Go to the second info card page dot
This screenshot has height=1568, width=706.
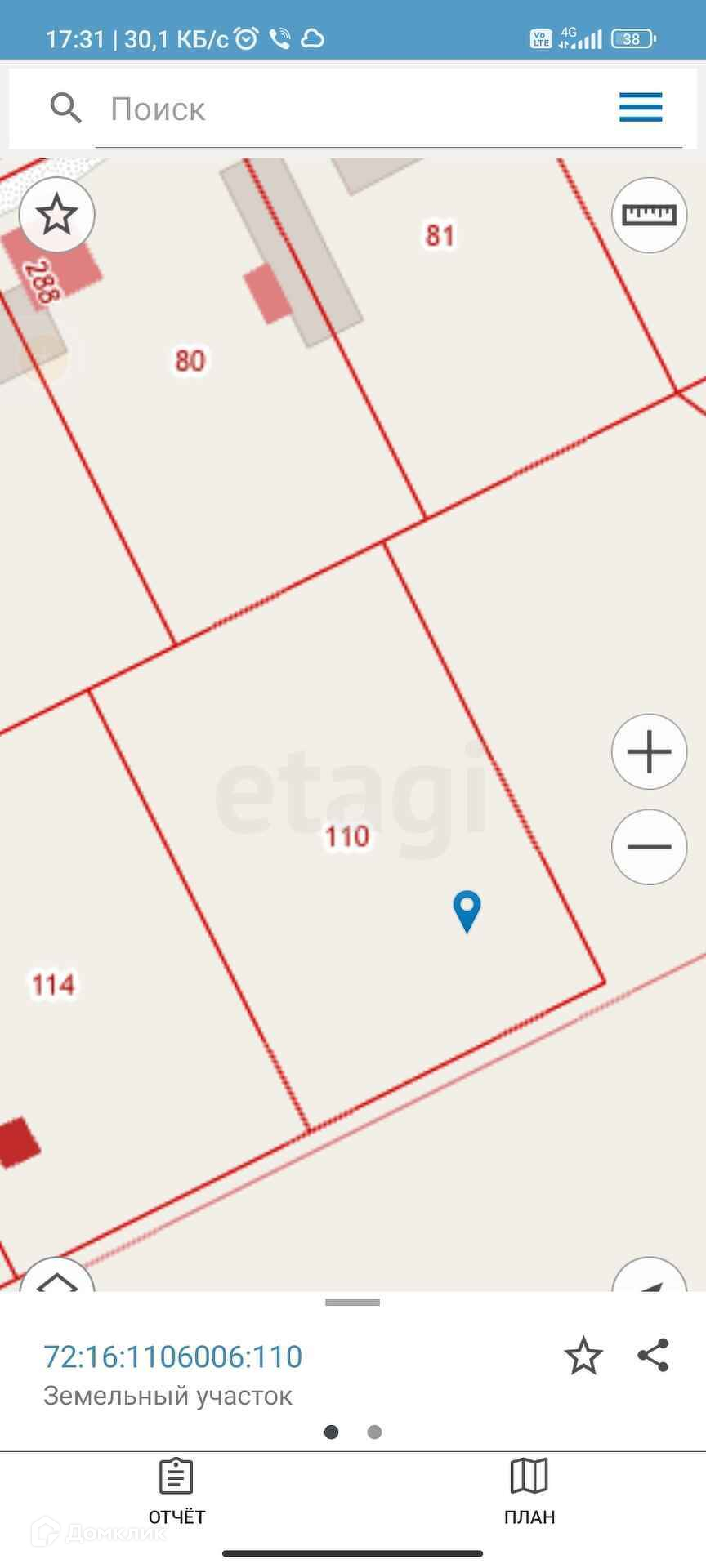[374, 1432]
